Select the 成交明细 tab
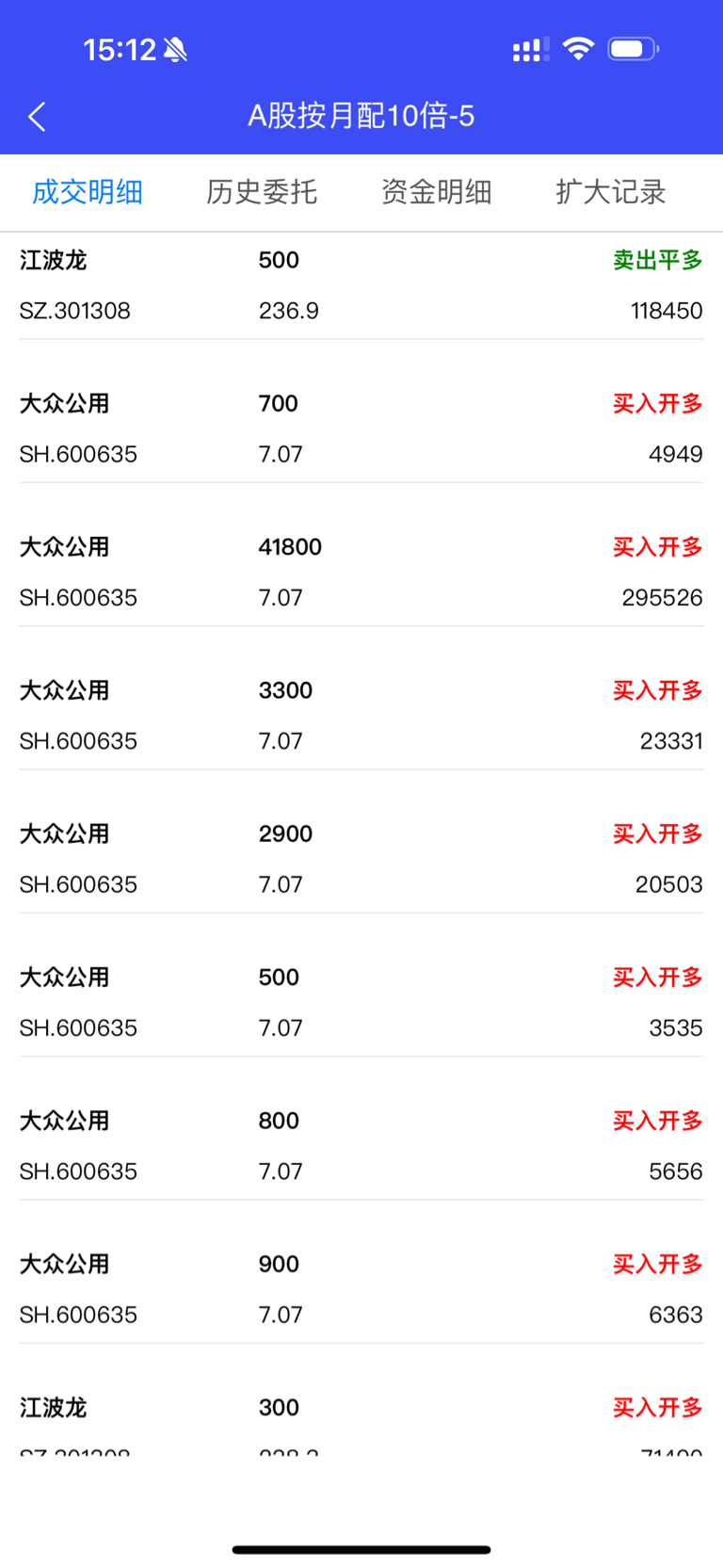Viewport: 723px width, 1568px height. click(88, 192)
